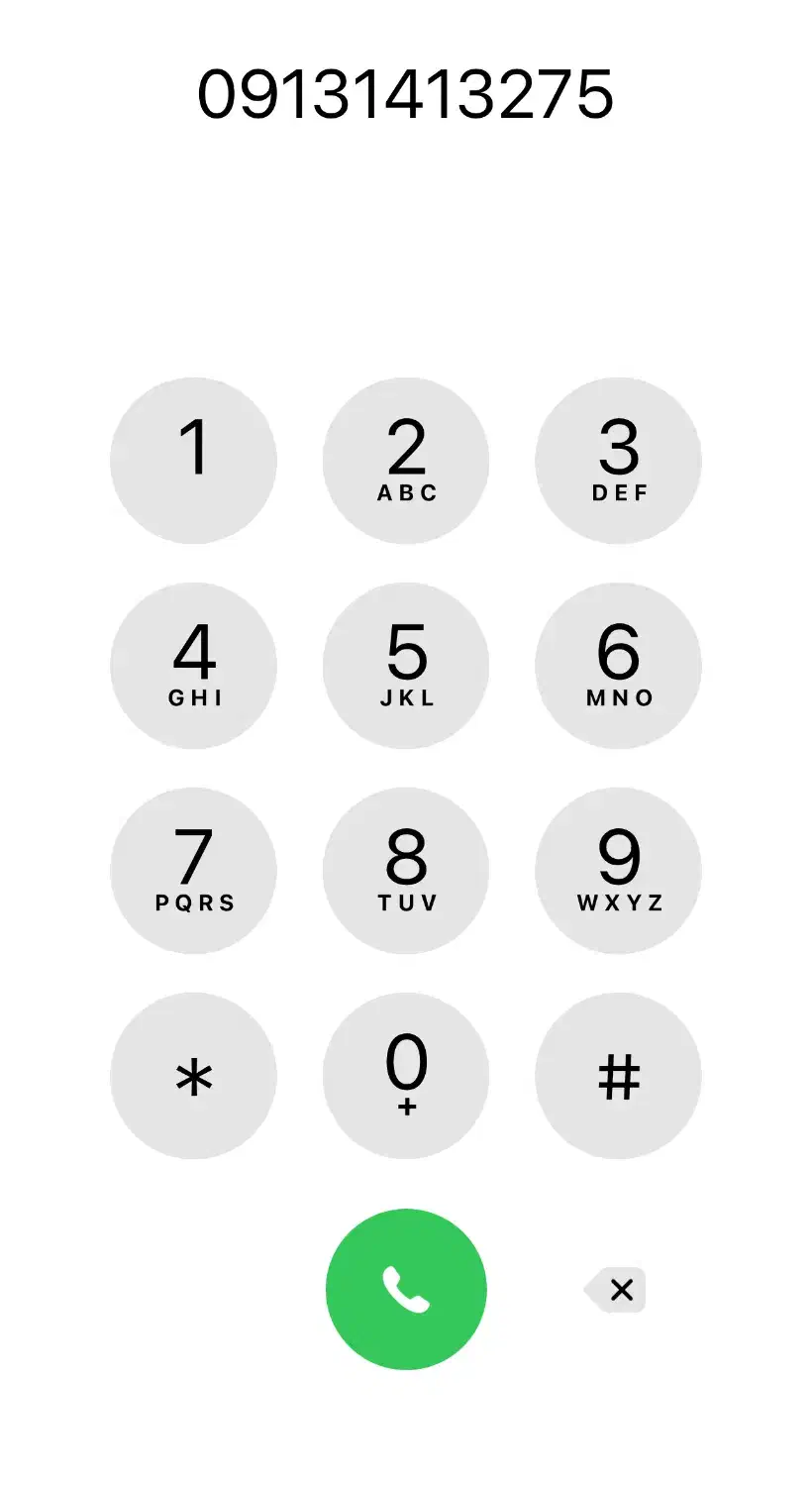Tap the 6 MNO key

point(619,666)
